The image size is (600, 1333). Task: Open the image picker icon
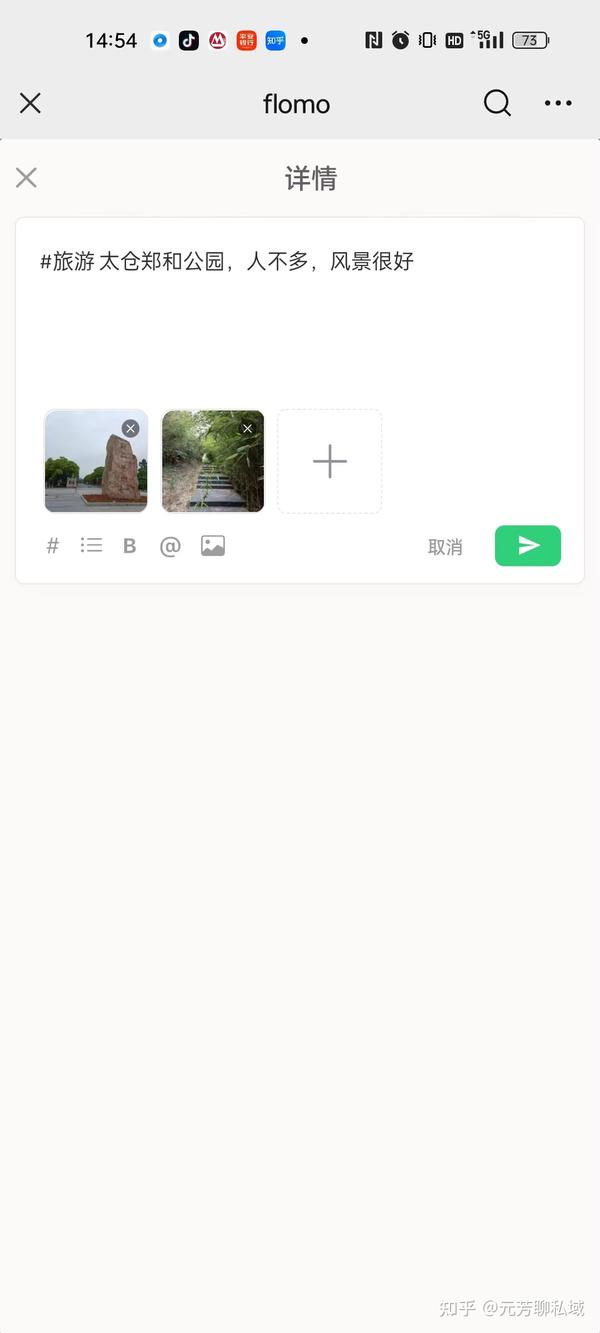pyautogui.click(x=212, y=546)
